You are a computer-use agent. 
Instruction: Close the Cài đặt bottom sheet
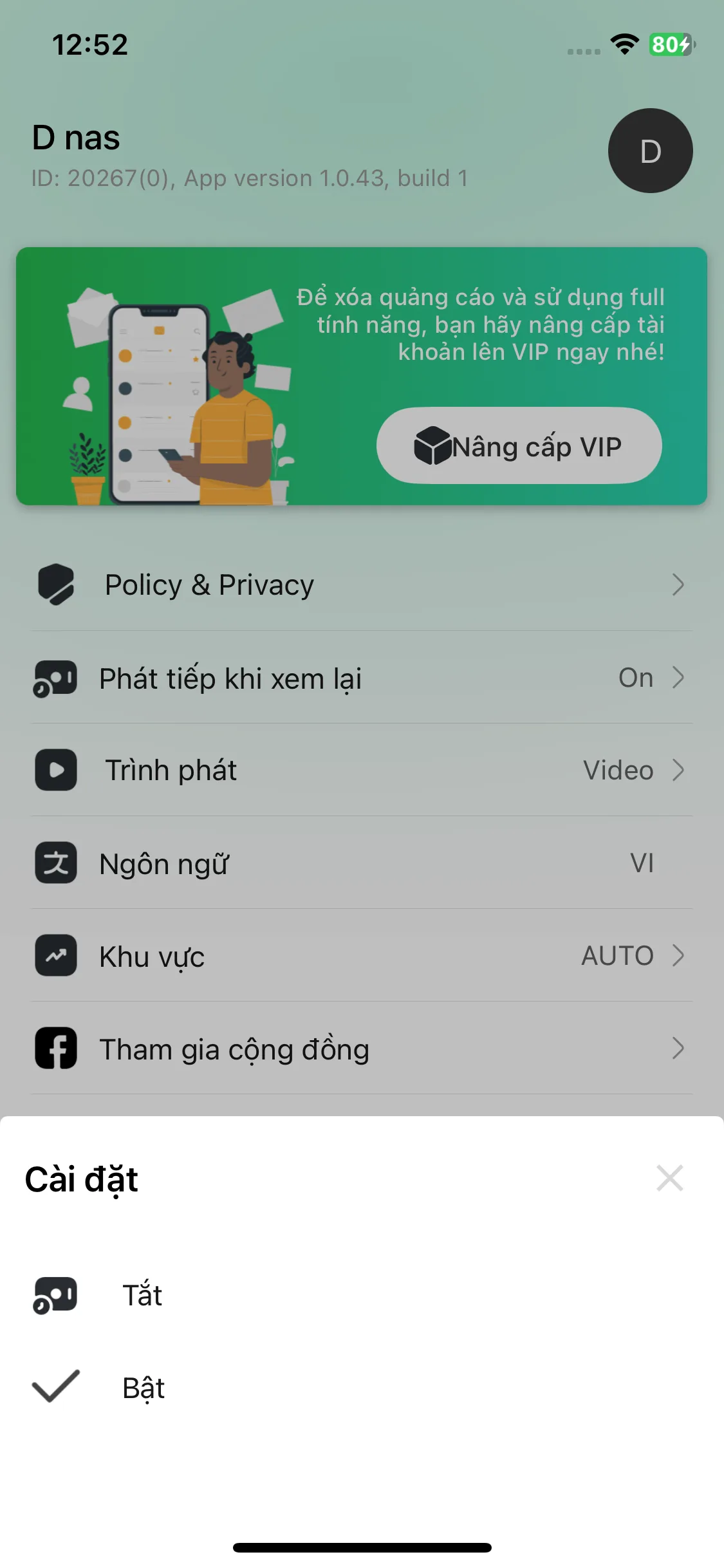click(669, 1178)
